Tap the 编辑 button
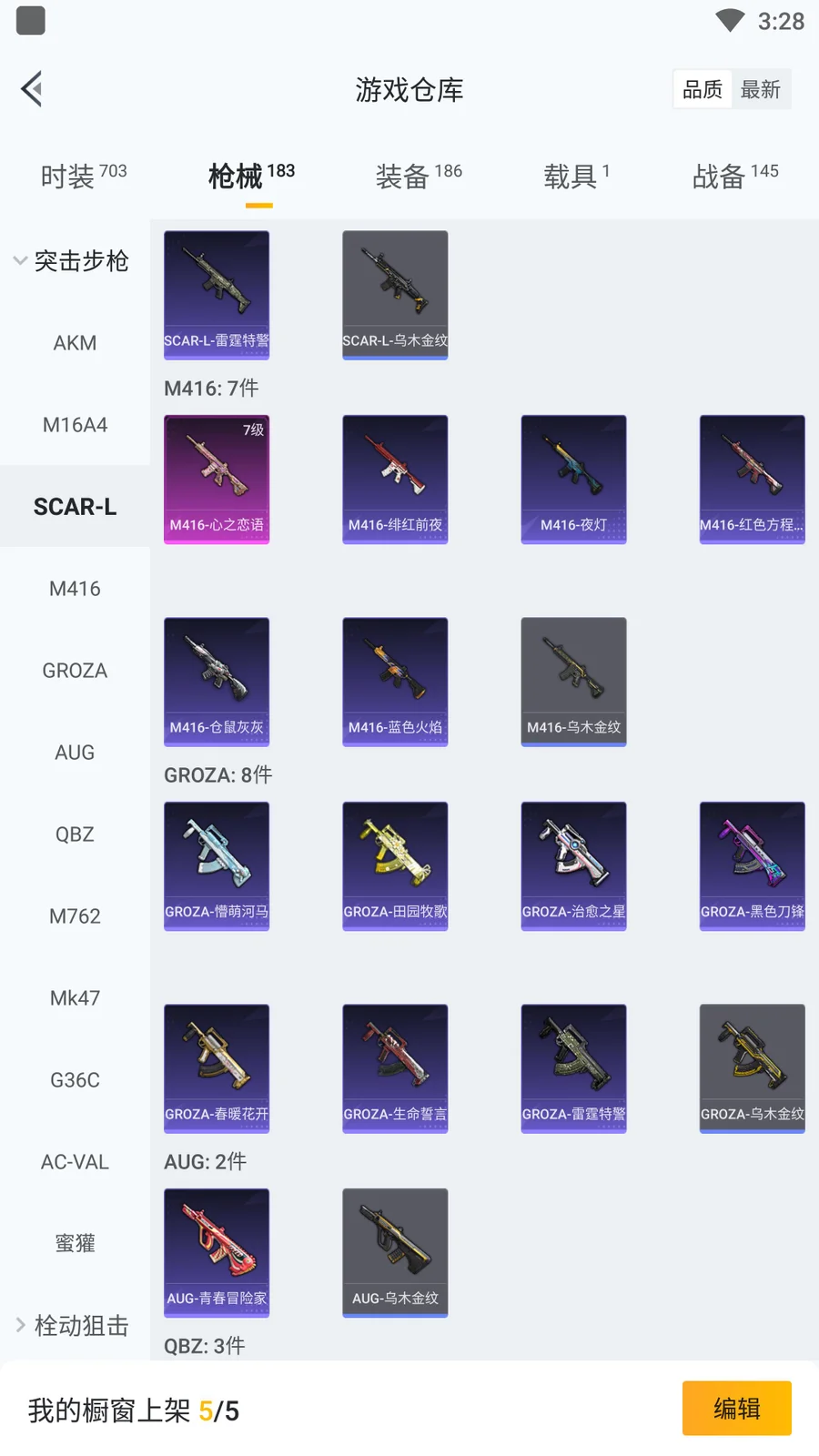 (x=736, y=1409)
